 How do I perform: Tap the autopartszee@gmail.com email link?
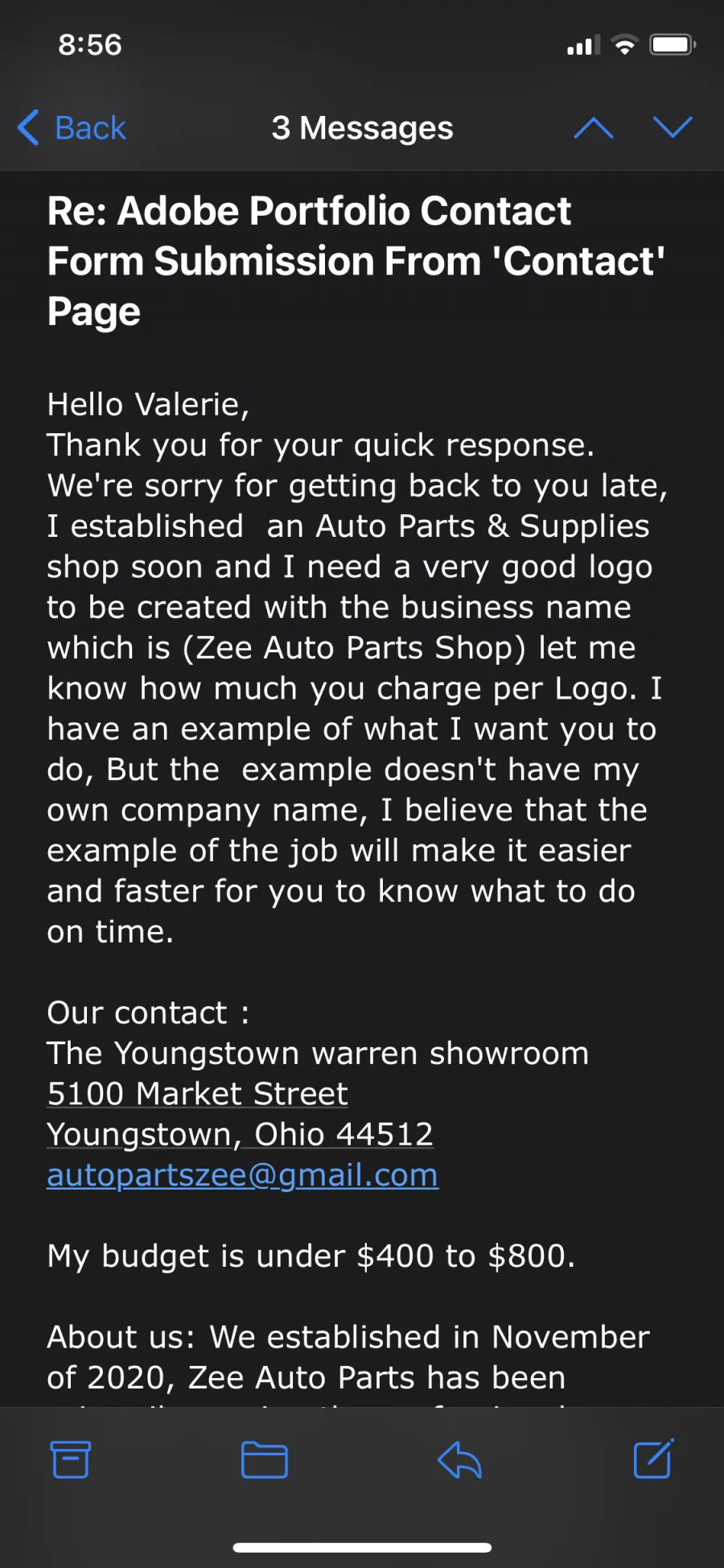click(x=242, y=1176)
